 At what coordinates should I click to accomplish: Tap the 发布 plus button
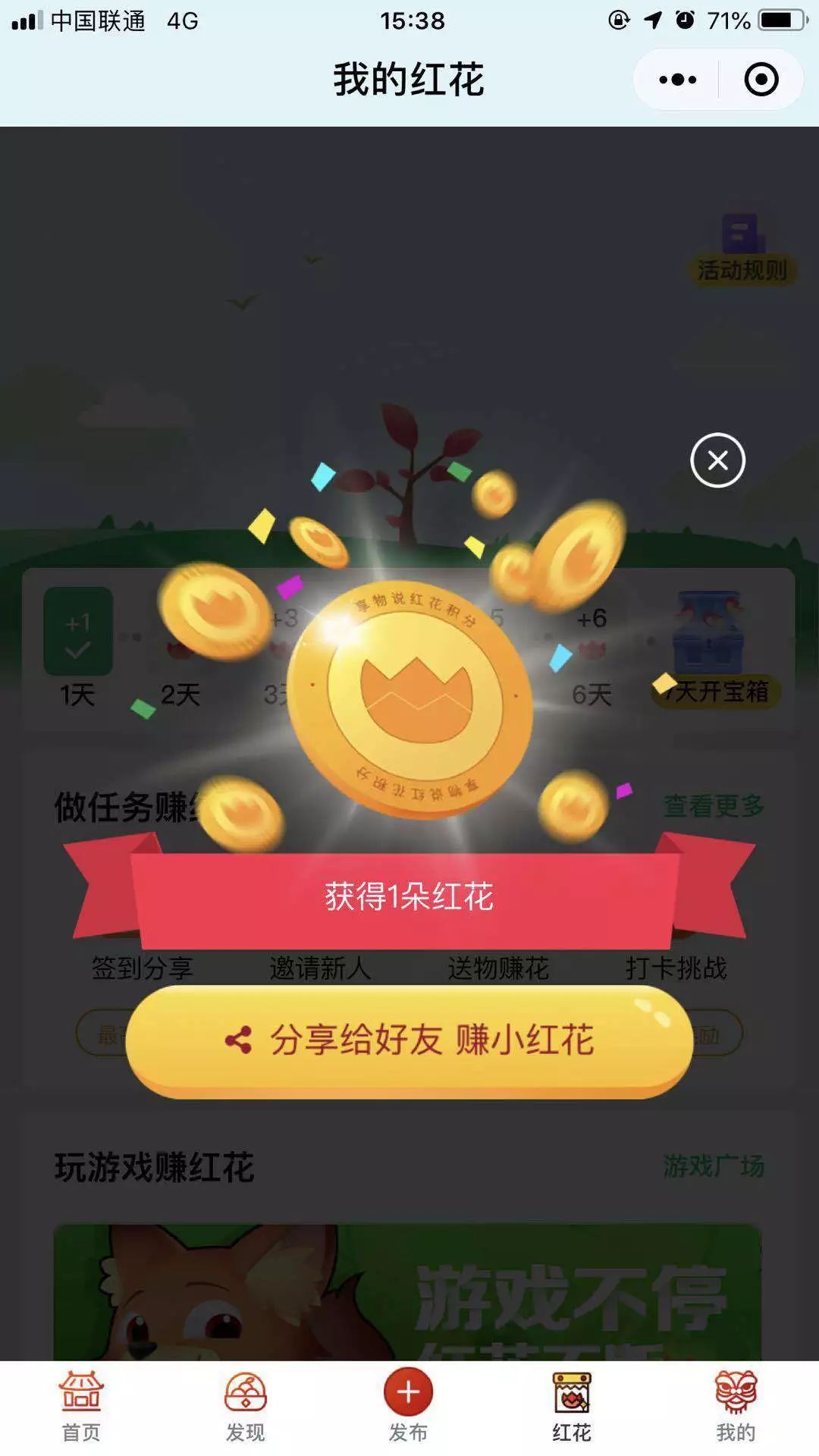[x=408, y=1394]
